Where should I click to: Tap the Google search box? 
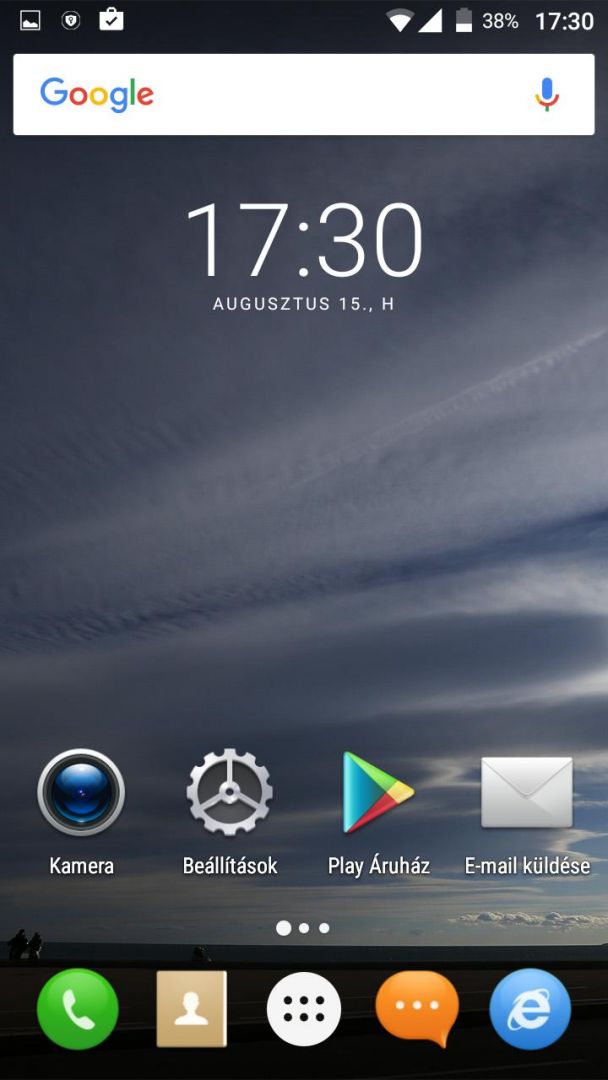tap(304, 94)
